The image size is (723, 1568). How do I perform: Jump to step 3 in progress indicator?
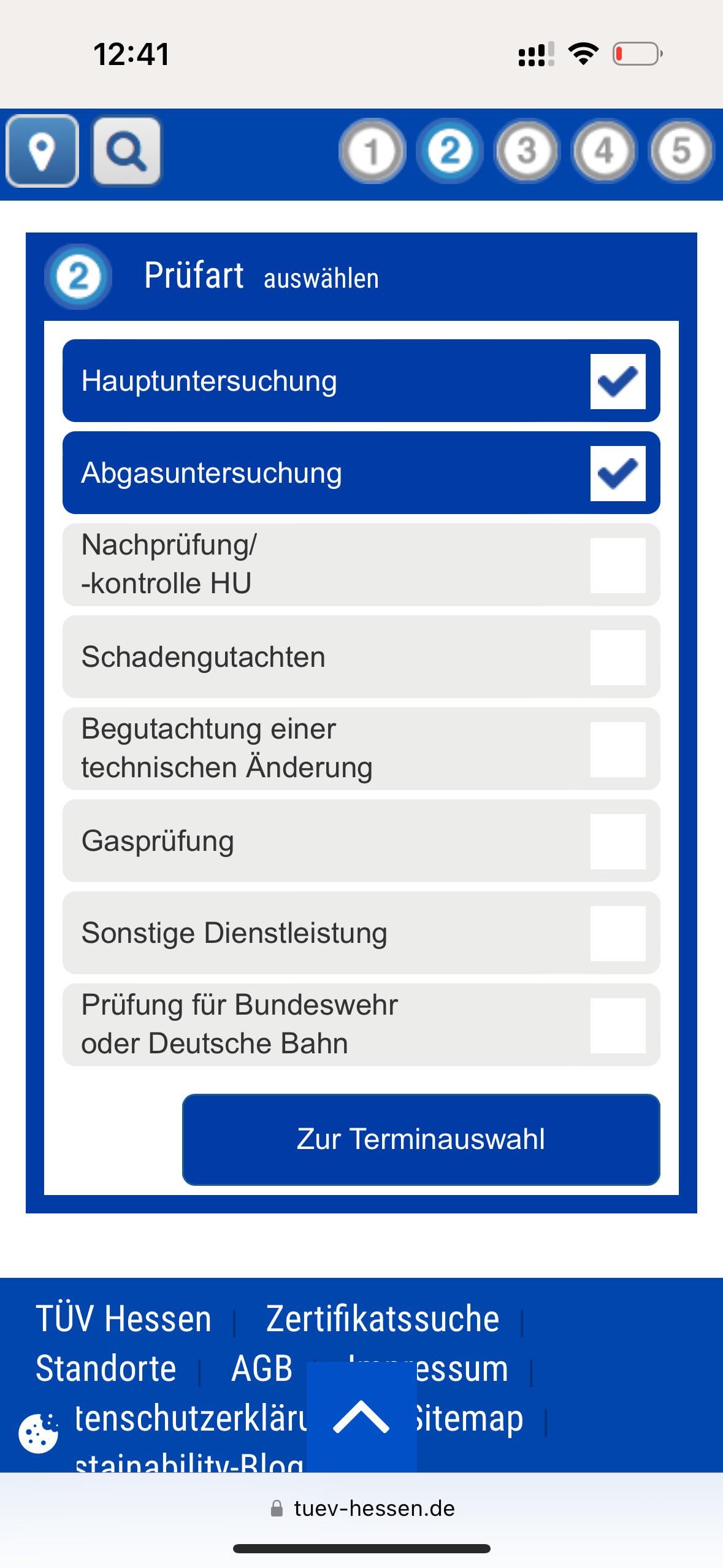526,151
